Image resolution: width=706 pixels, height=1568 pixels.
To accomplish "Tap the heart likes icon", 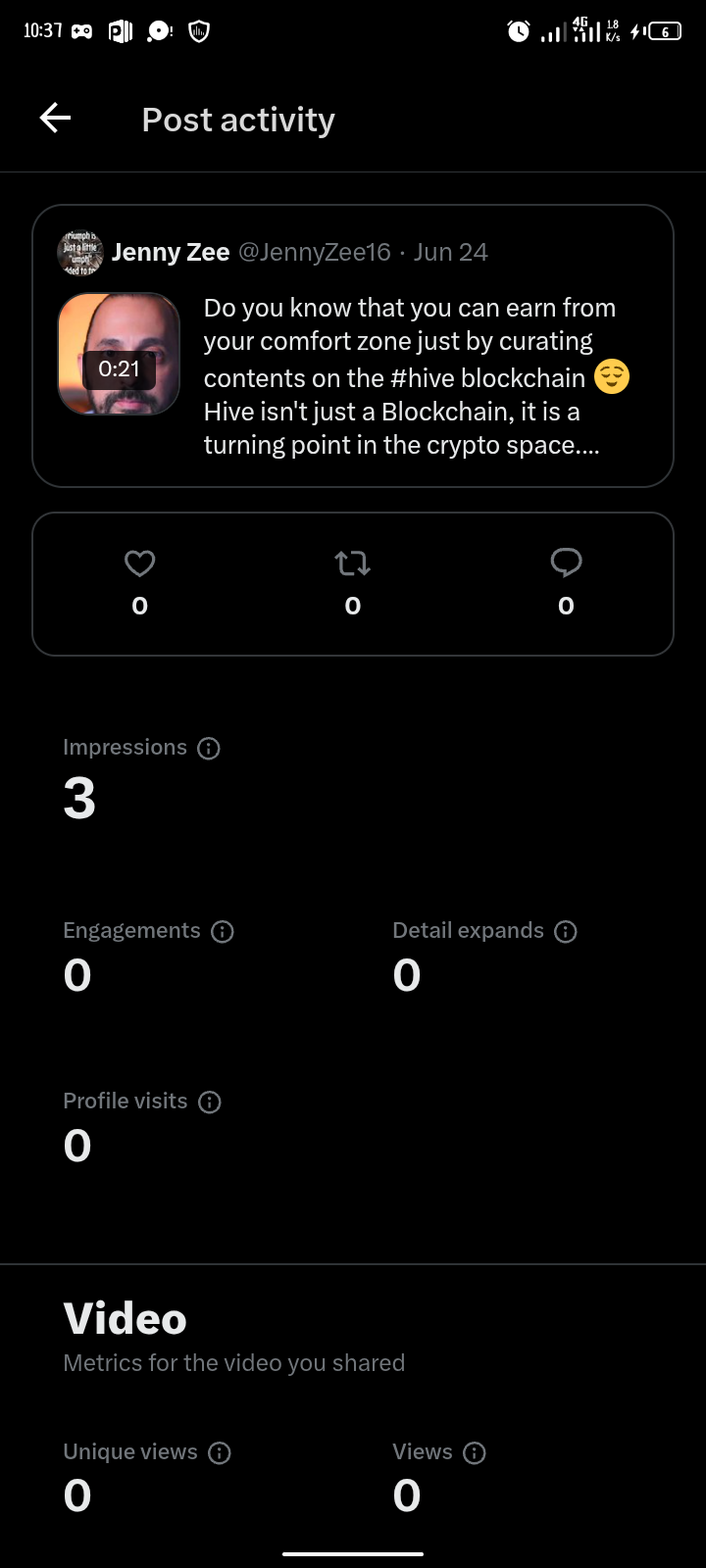I will click(x=140, y=563).
